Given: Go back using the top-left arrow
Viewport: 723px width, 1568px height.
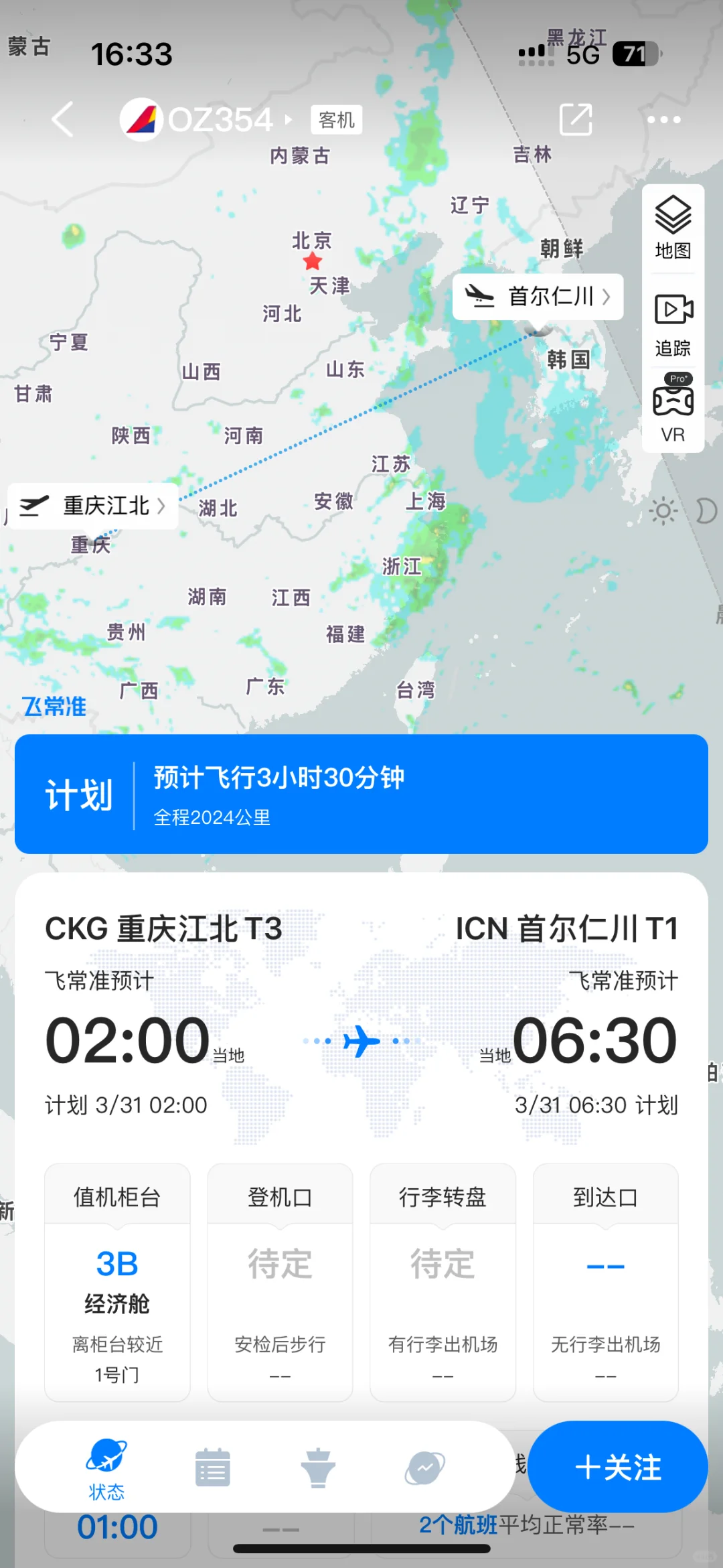Looking at the screenshot, I should (x=63, y=120).
